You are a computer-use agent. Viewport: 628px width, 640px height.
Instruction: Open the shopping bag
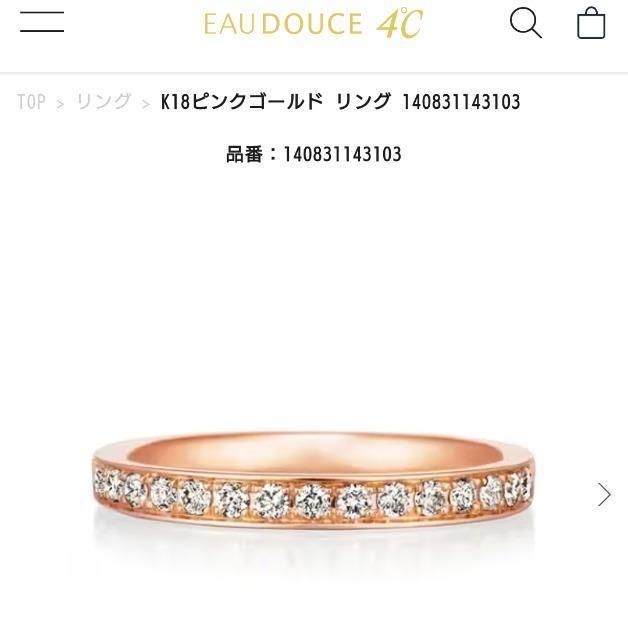pyautogui.click(x=591, y=22)
